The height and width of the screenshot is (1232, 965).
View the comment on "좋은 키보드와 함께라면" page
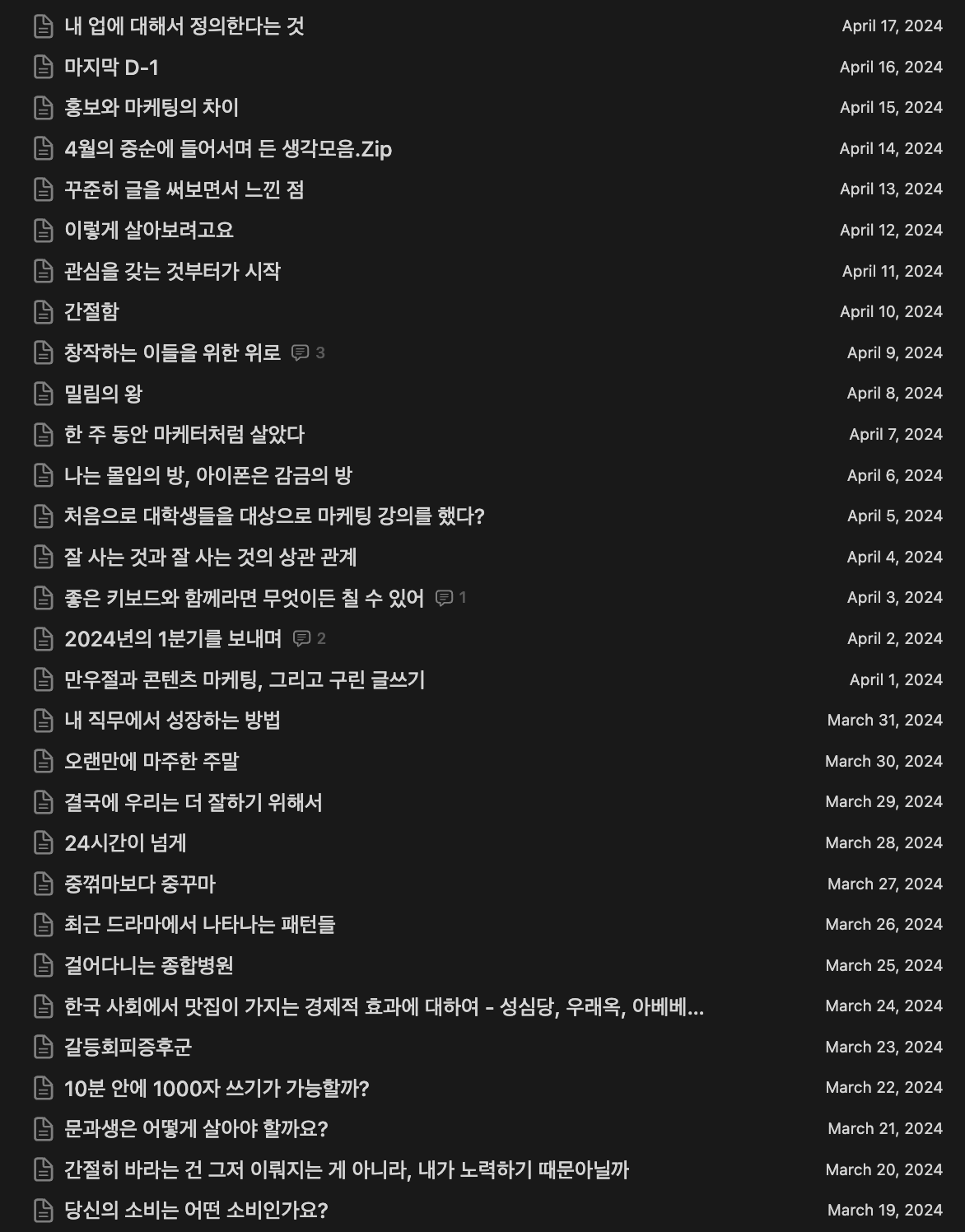[x=450, y=598]
